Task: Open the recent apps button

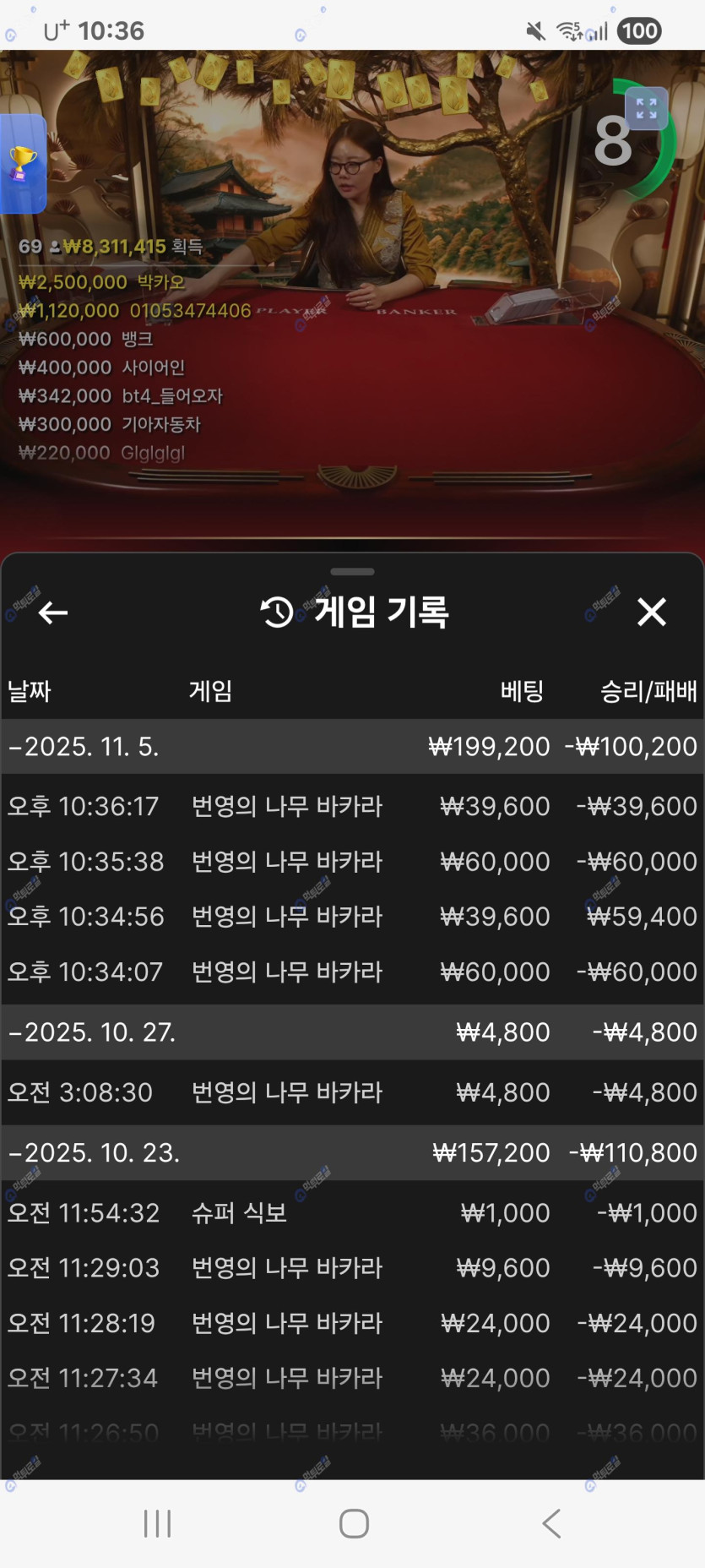Action: pyautogui.click(x=157, y=1523)
